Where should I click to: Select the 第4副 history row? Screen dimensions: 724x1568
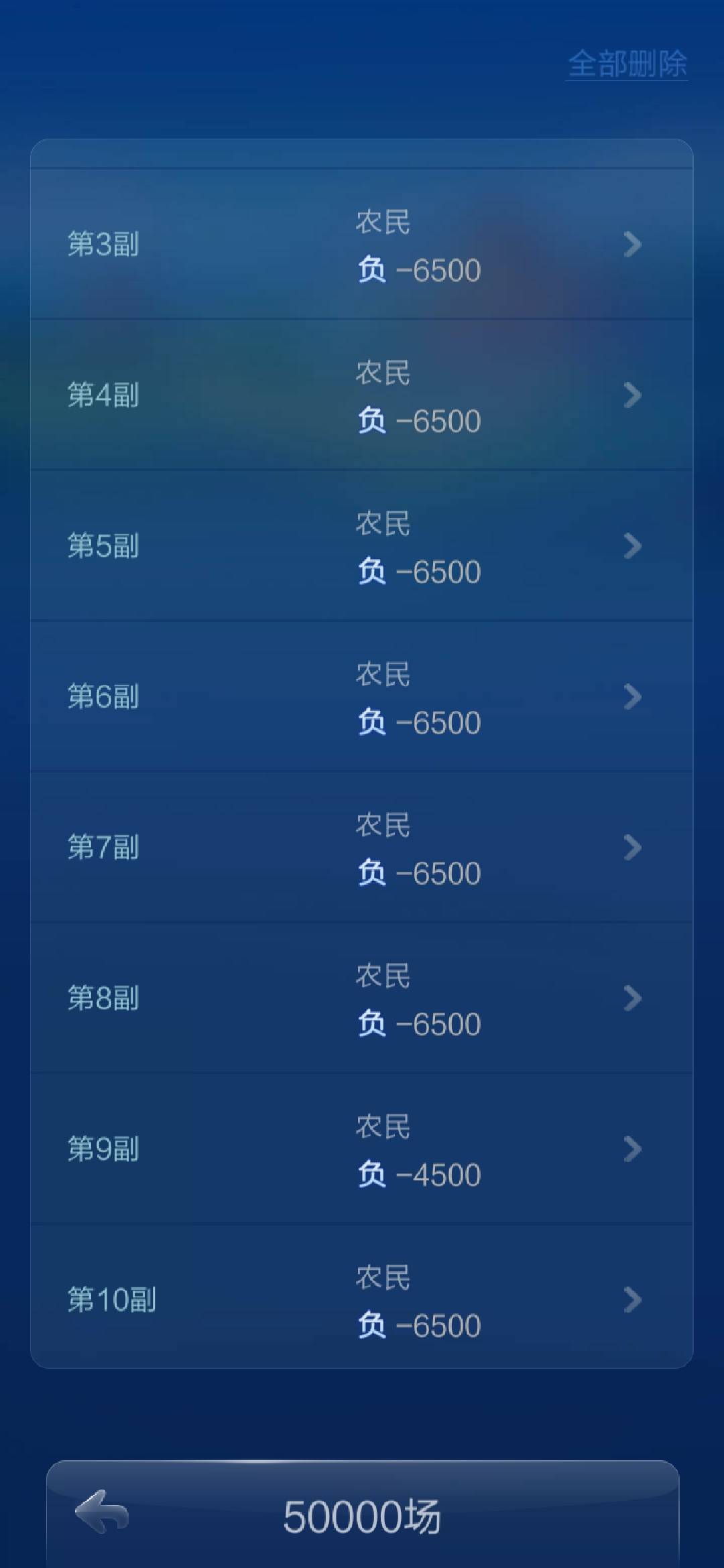pyautogui.click(x=362, y=395)
